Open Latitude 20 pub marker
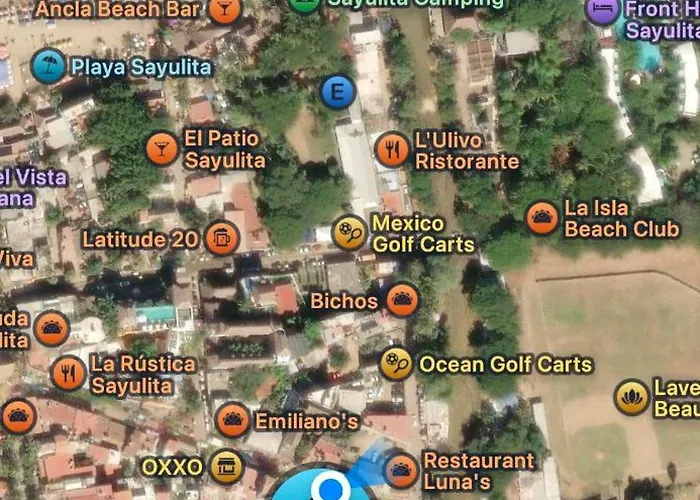Image resolution: width=700 pixels, height=500 pixels. coord(222,239)
